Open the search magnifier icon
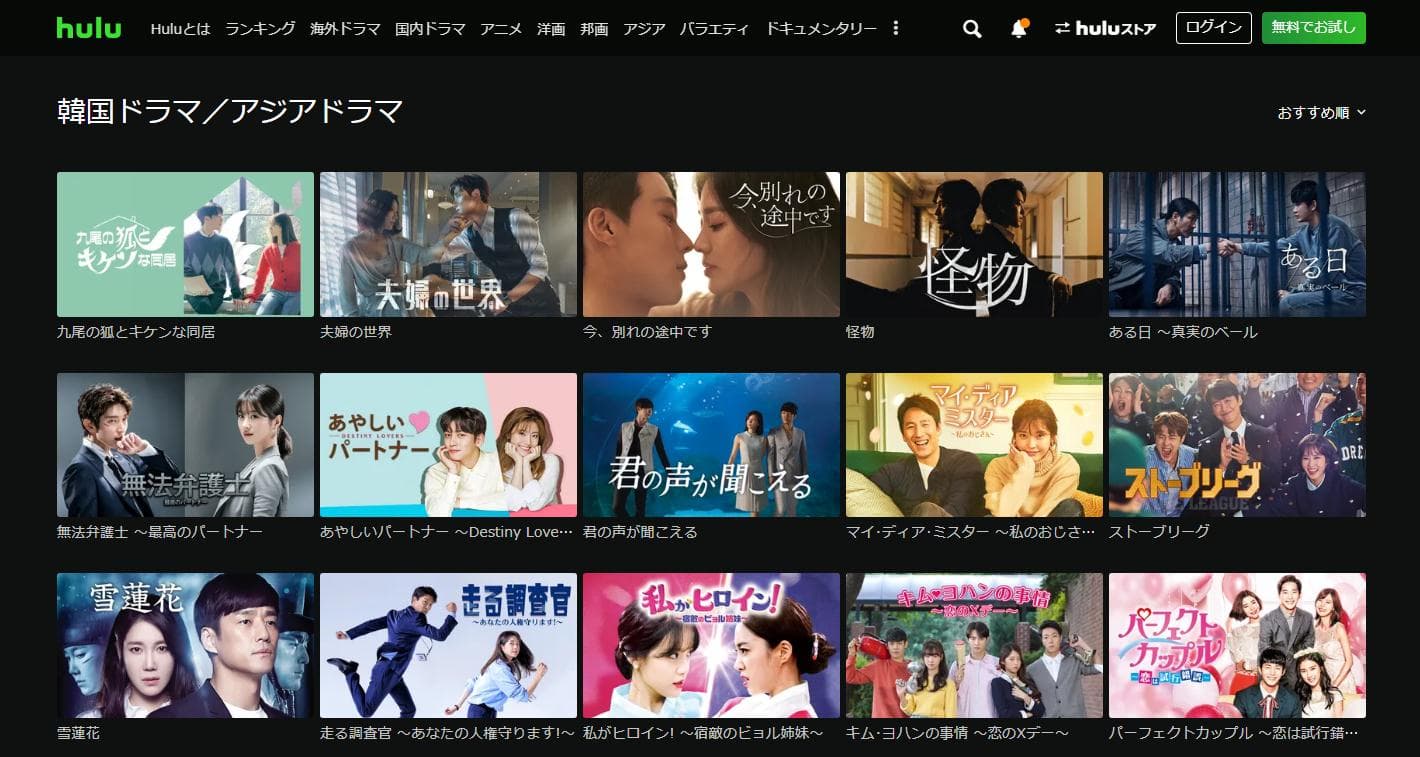The width and height of the screenshot is (1420, 757). (x=971, y=29)
